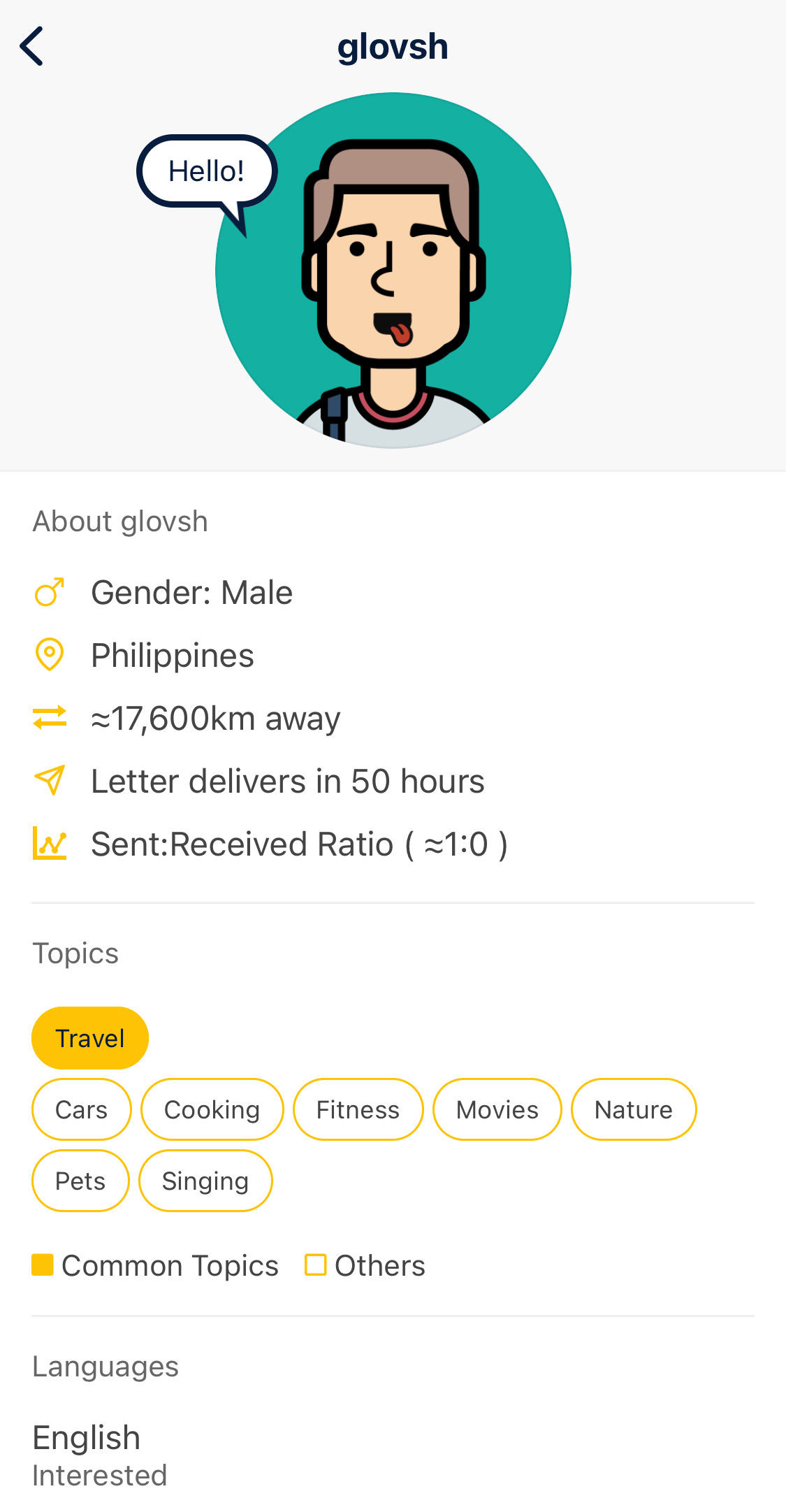The height and width of the screenshot is (1512, 786).
Task: Tap the Hello! speech bubble
Action: [206, 172]
